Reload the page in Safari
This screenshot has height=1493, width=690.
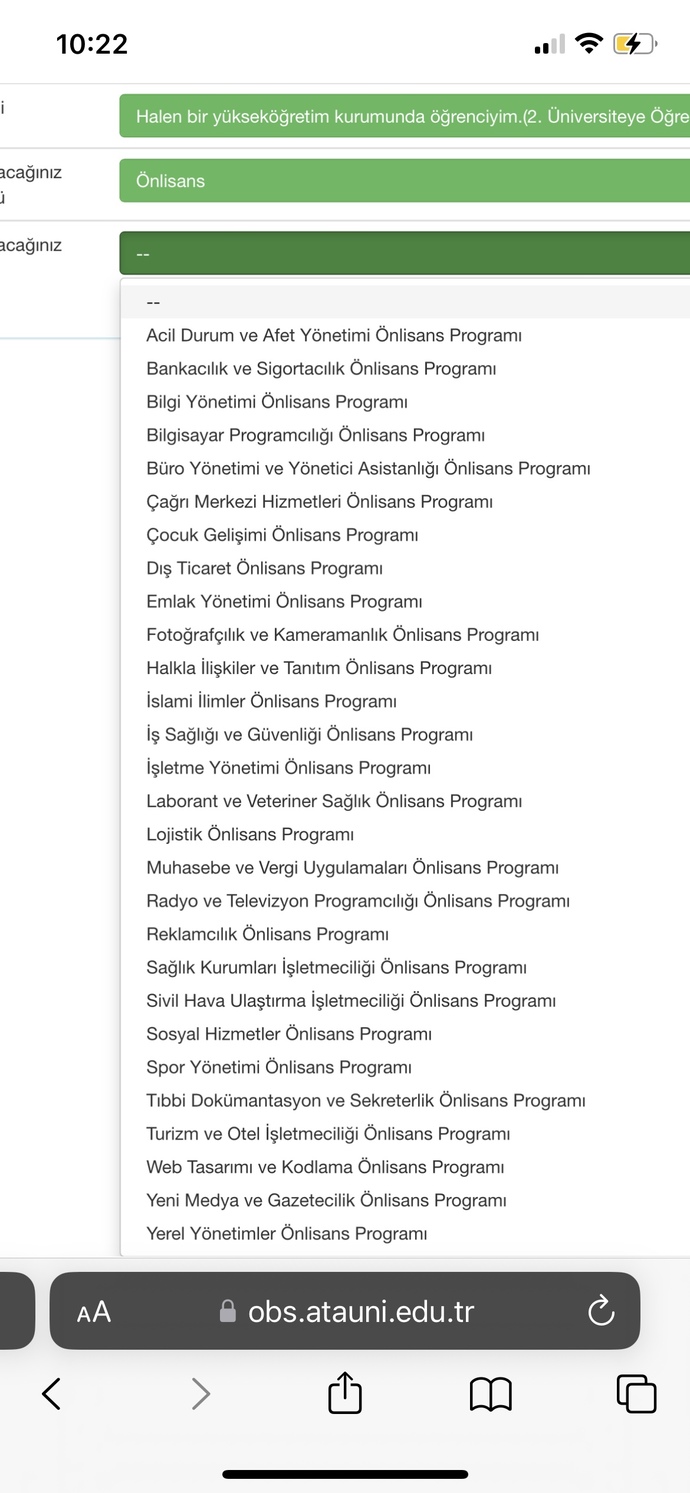click(x=600, y=1311)
